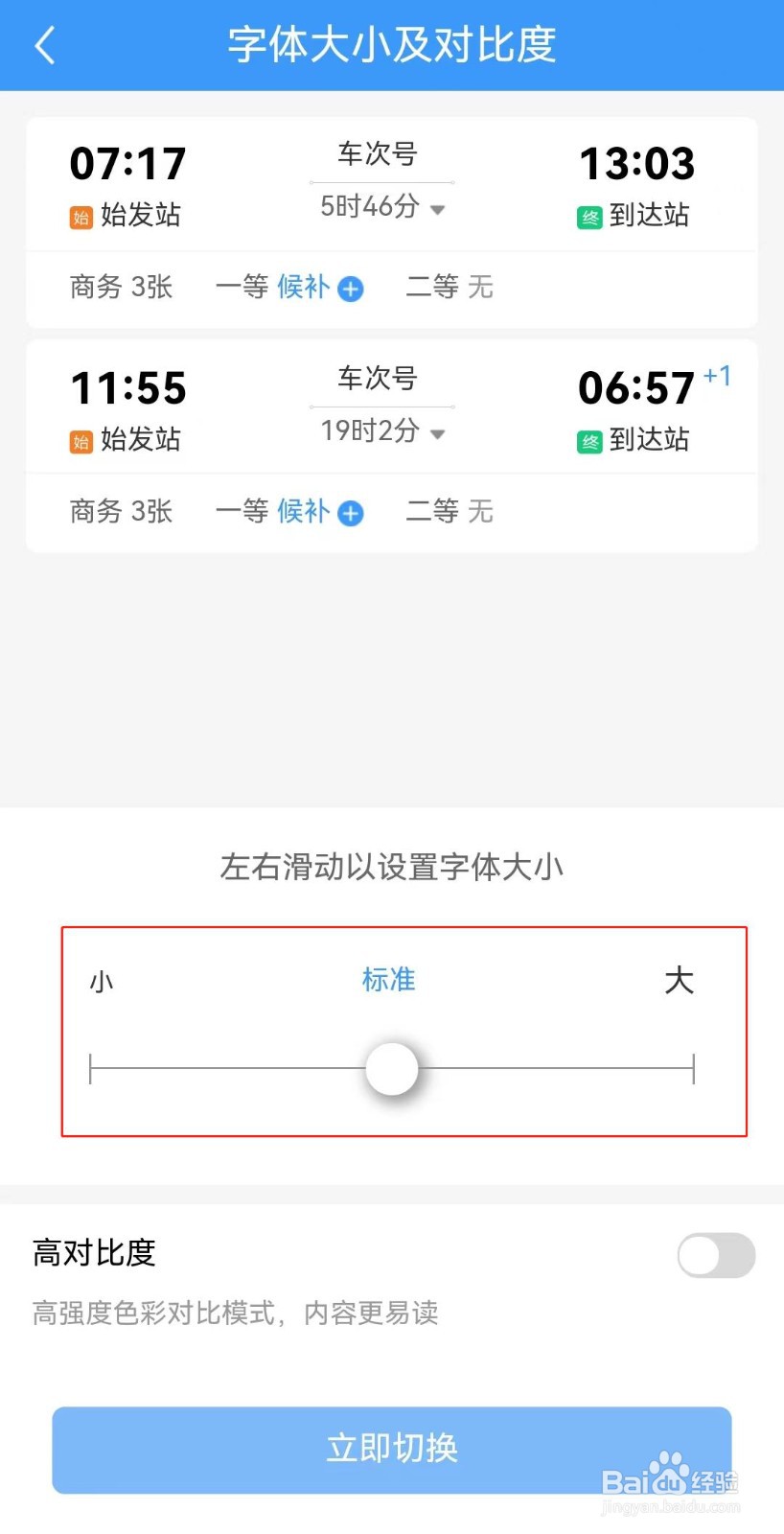Tap the back arrow in the title bar

point(43,44)
